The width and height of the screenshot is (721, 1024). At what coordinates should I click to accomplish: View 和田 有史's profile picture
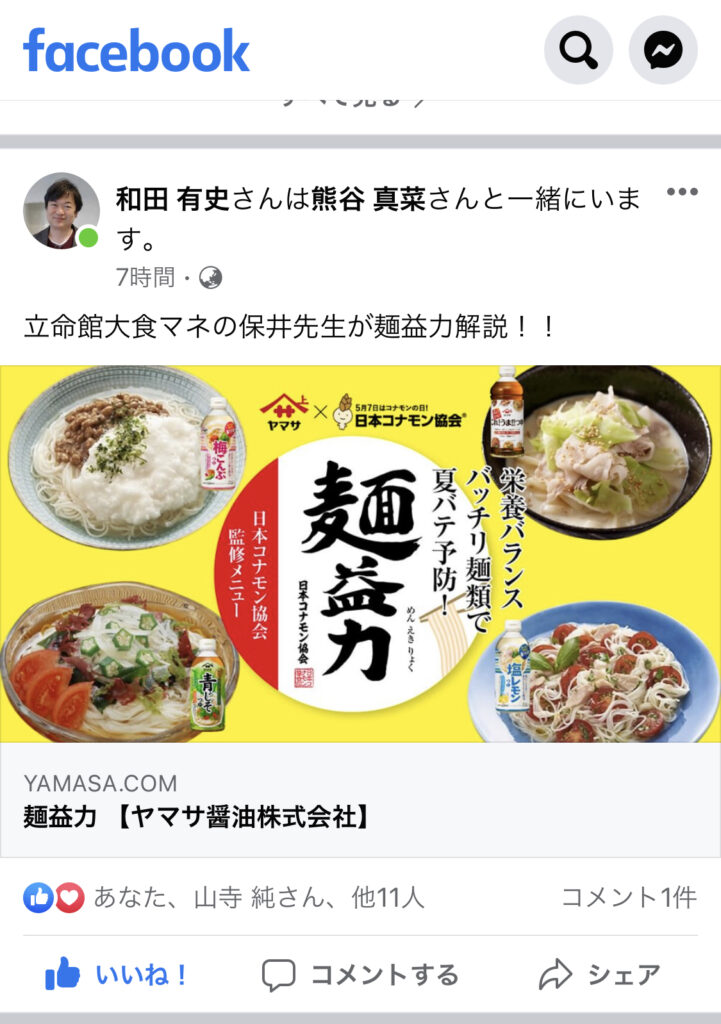tap(61, 210)
